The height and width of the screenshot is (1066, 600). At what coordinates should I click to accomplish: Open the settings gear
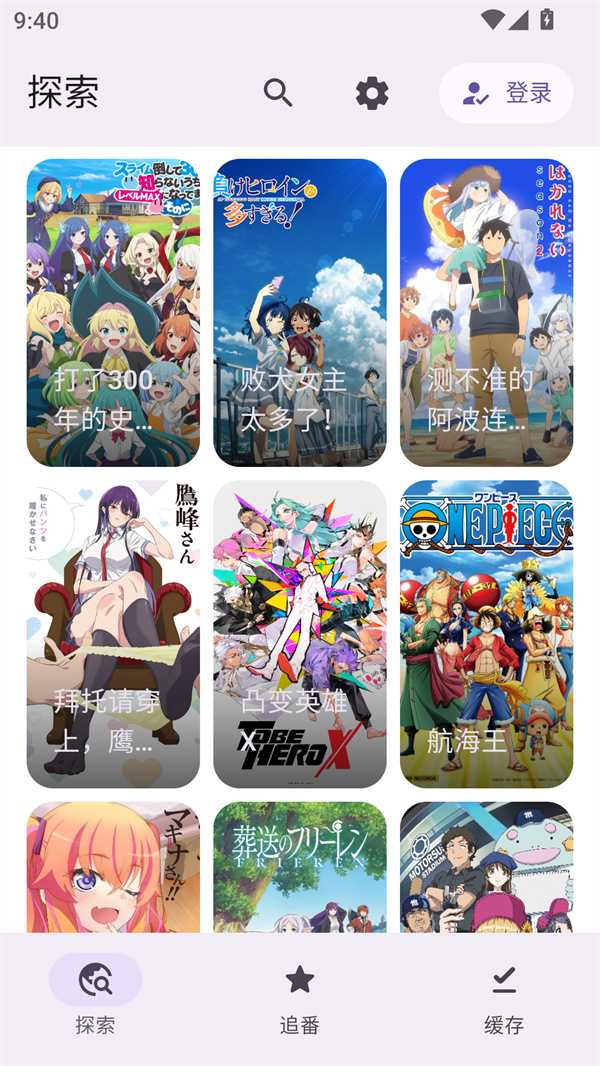(x=372, y=93)
